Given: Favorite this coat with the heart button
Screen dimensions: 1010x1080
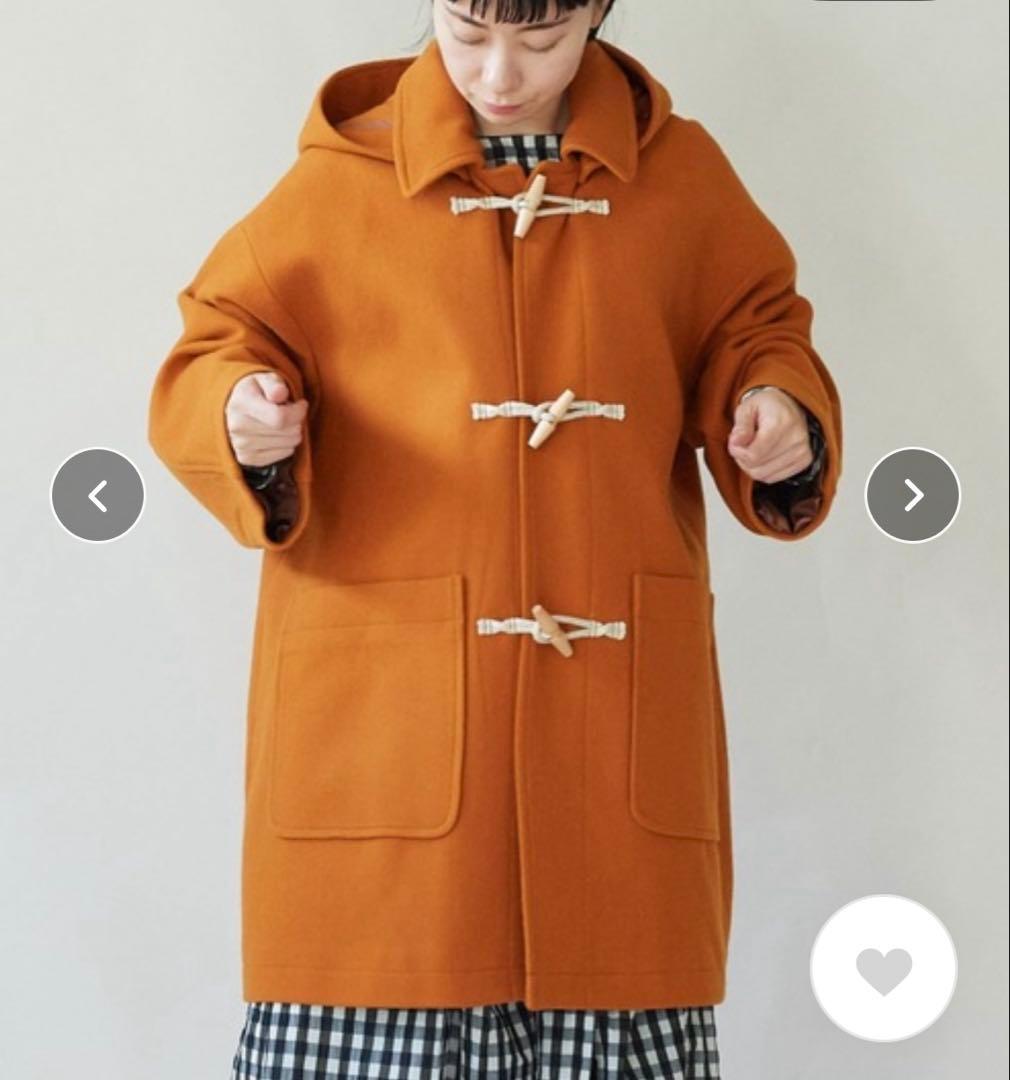Looking at the screenshot, I should tap(884, 968).
